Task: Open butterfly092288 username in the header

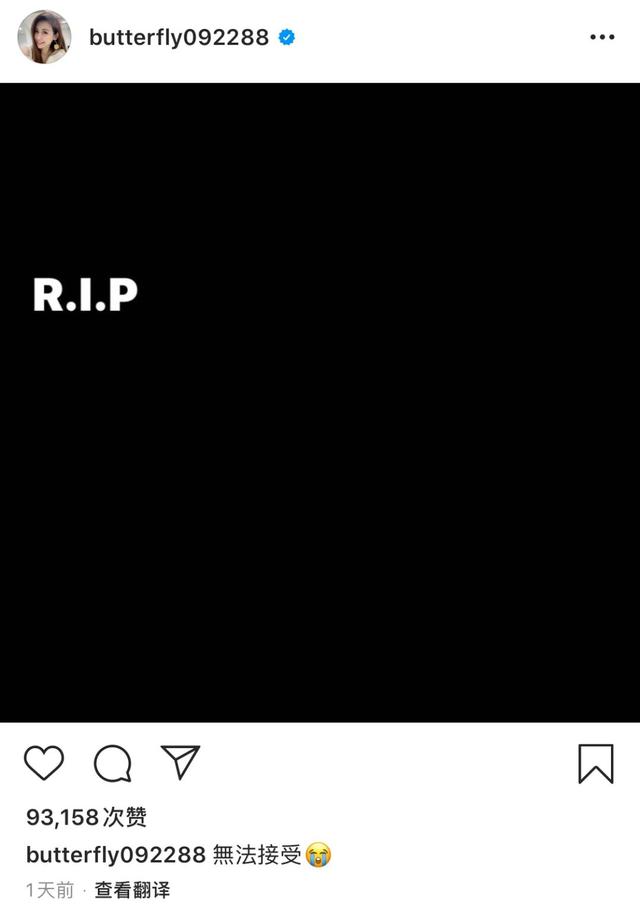Action: (x=179, y=37)
